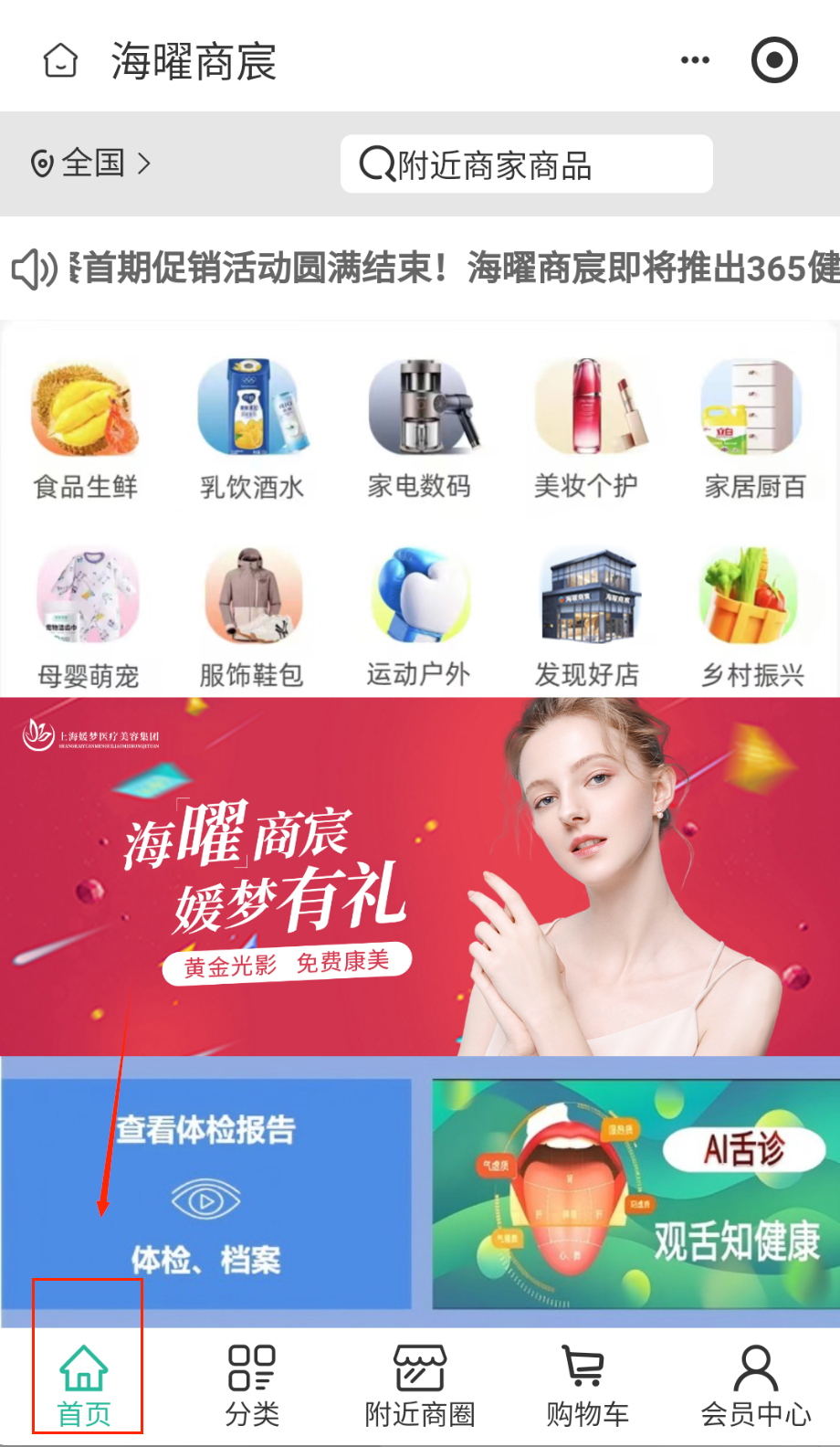Image resolution: width=840 pixels, height=1447 pixels.
Task: Change location from 全国
Action: coord(90,164)
